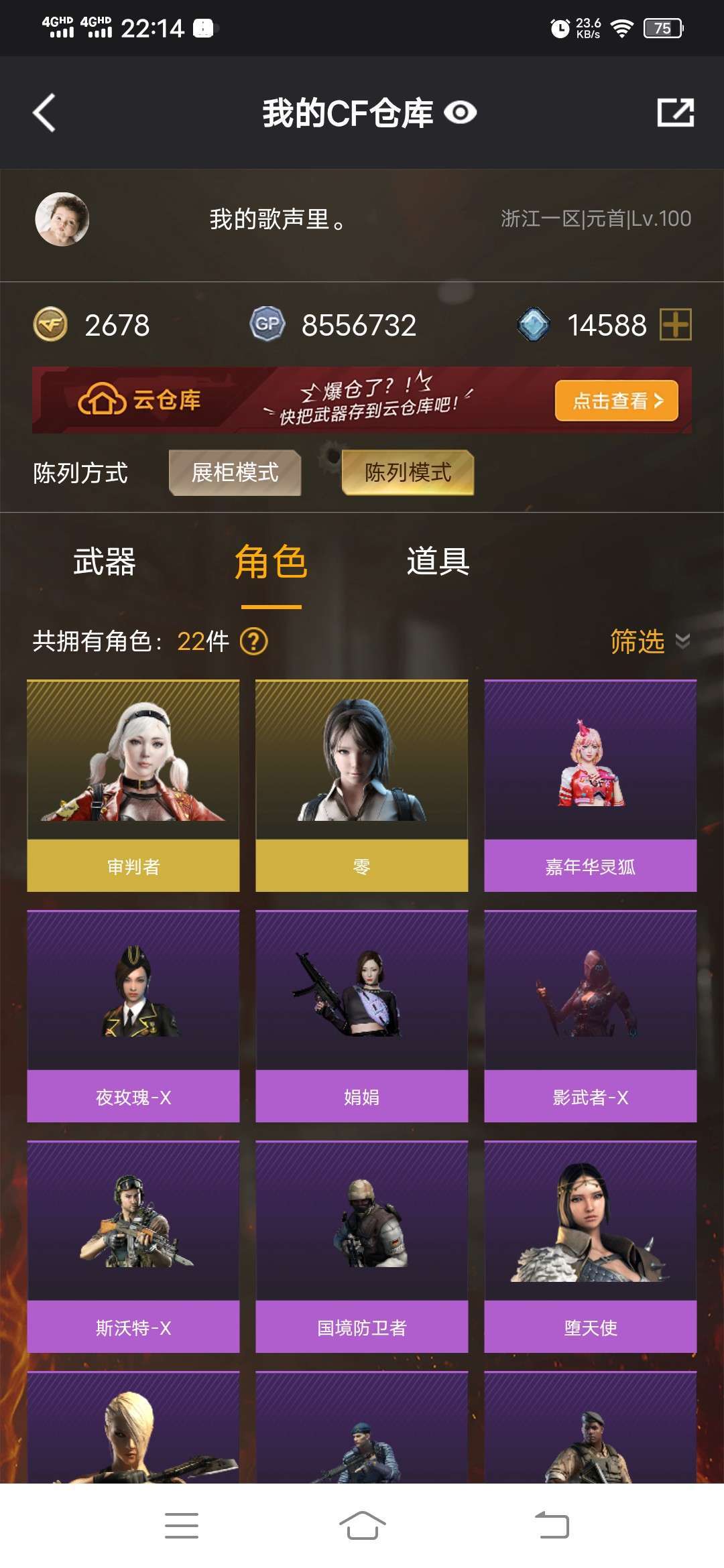Switch to the 道具 tab
The height and width of the screenshot is (1568, 724).
[x=438, y=562]
